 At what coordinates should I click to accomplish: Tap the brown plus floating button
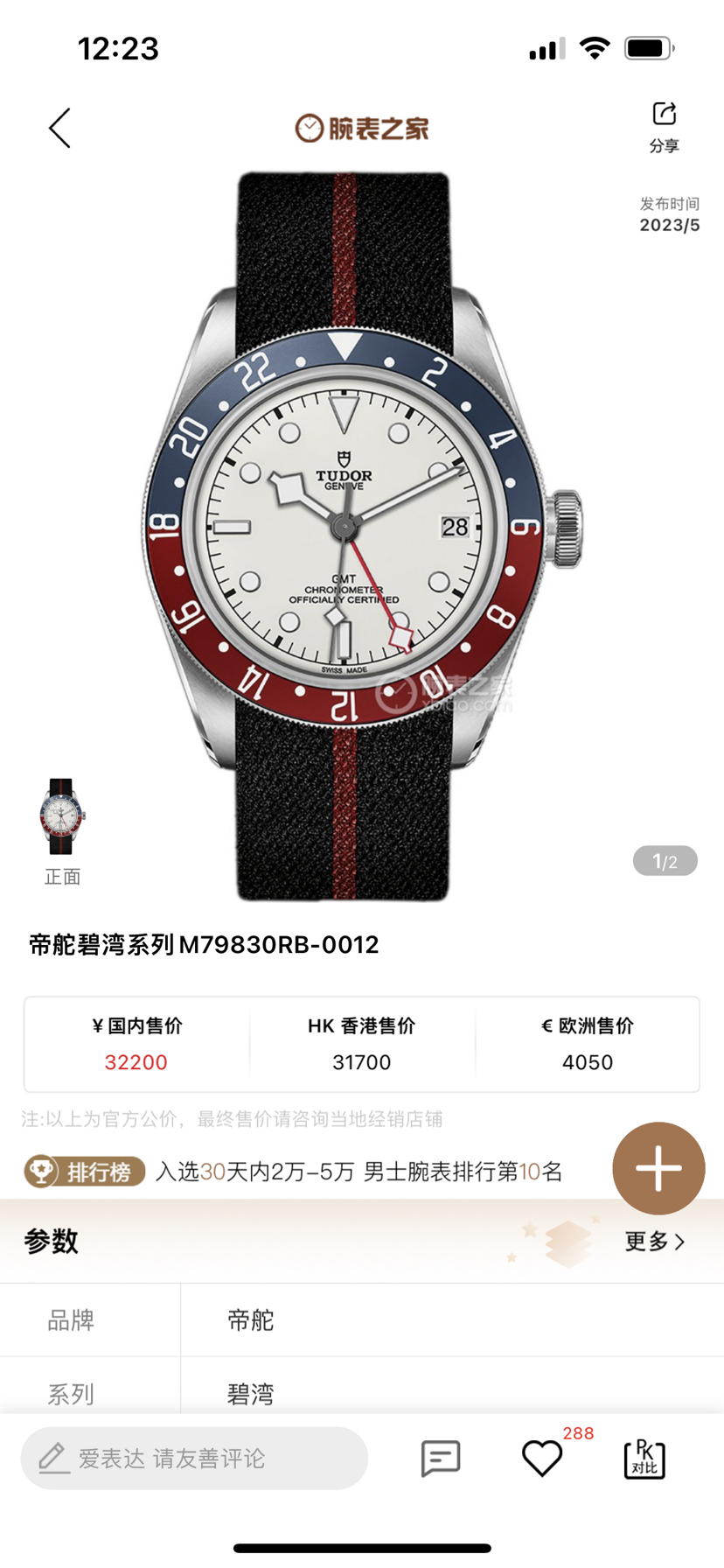pyautogui.click(x=658, y=1168)
